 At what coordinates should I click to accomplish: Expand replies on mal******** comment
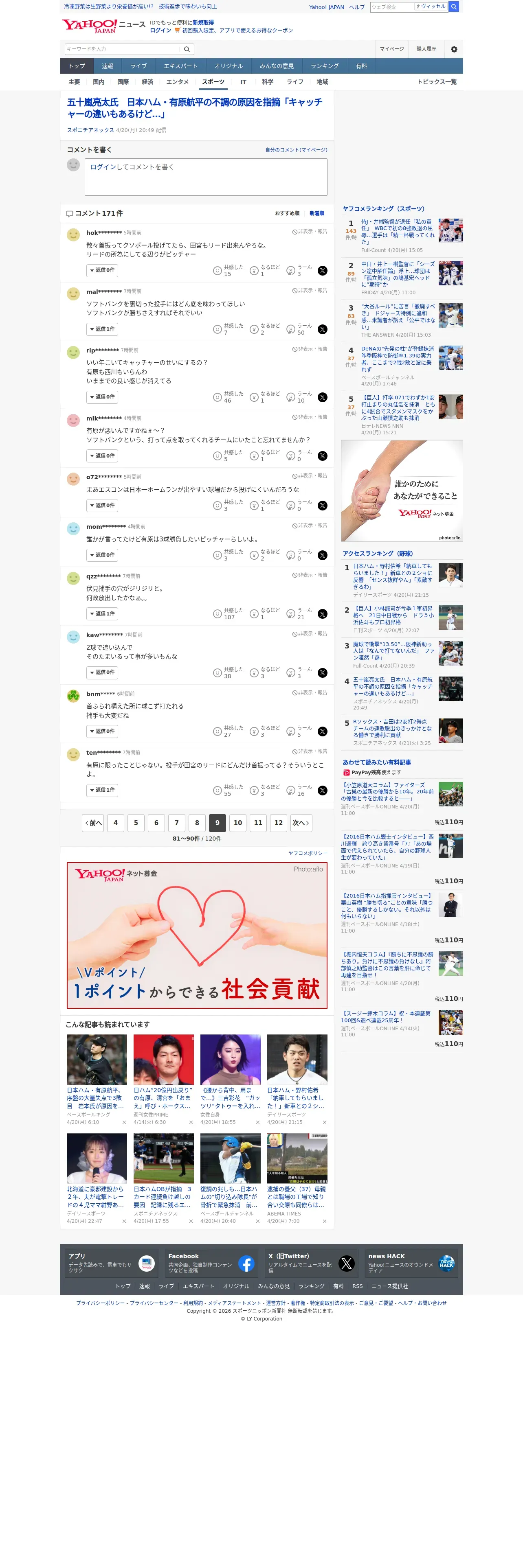102,329
